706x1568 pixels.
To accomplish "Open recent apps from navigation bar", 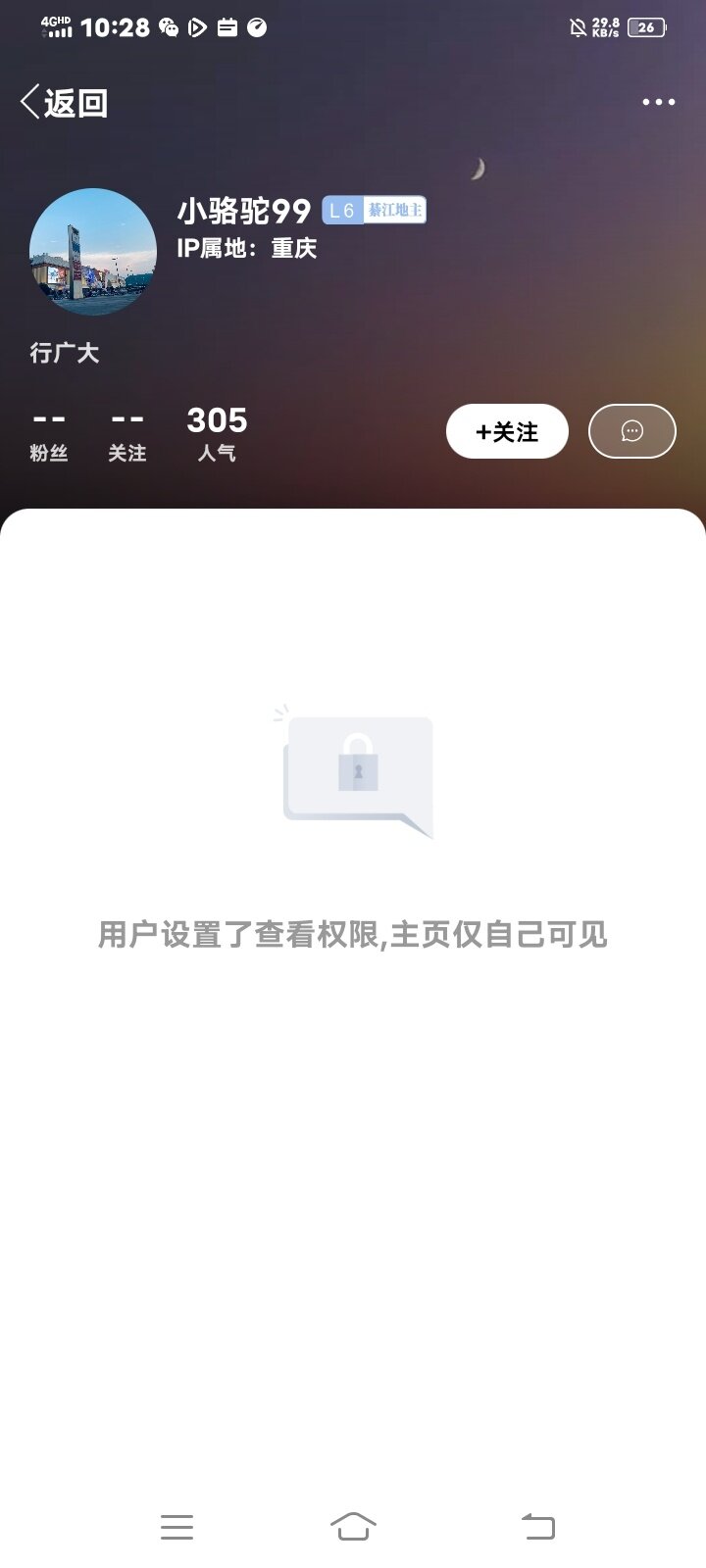I will click(x=176, y=1526).
